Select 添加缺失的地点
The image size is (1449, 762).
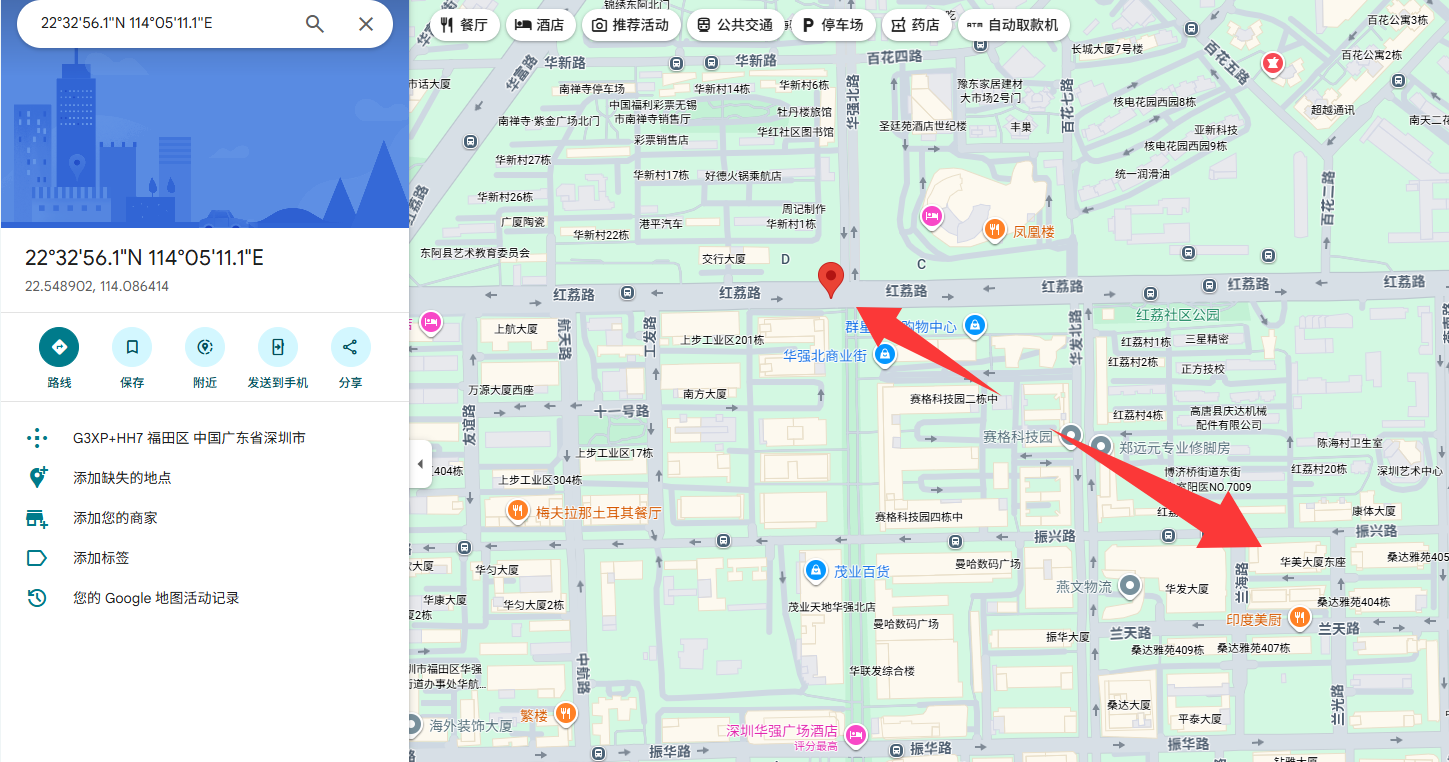(122, 478)
